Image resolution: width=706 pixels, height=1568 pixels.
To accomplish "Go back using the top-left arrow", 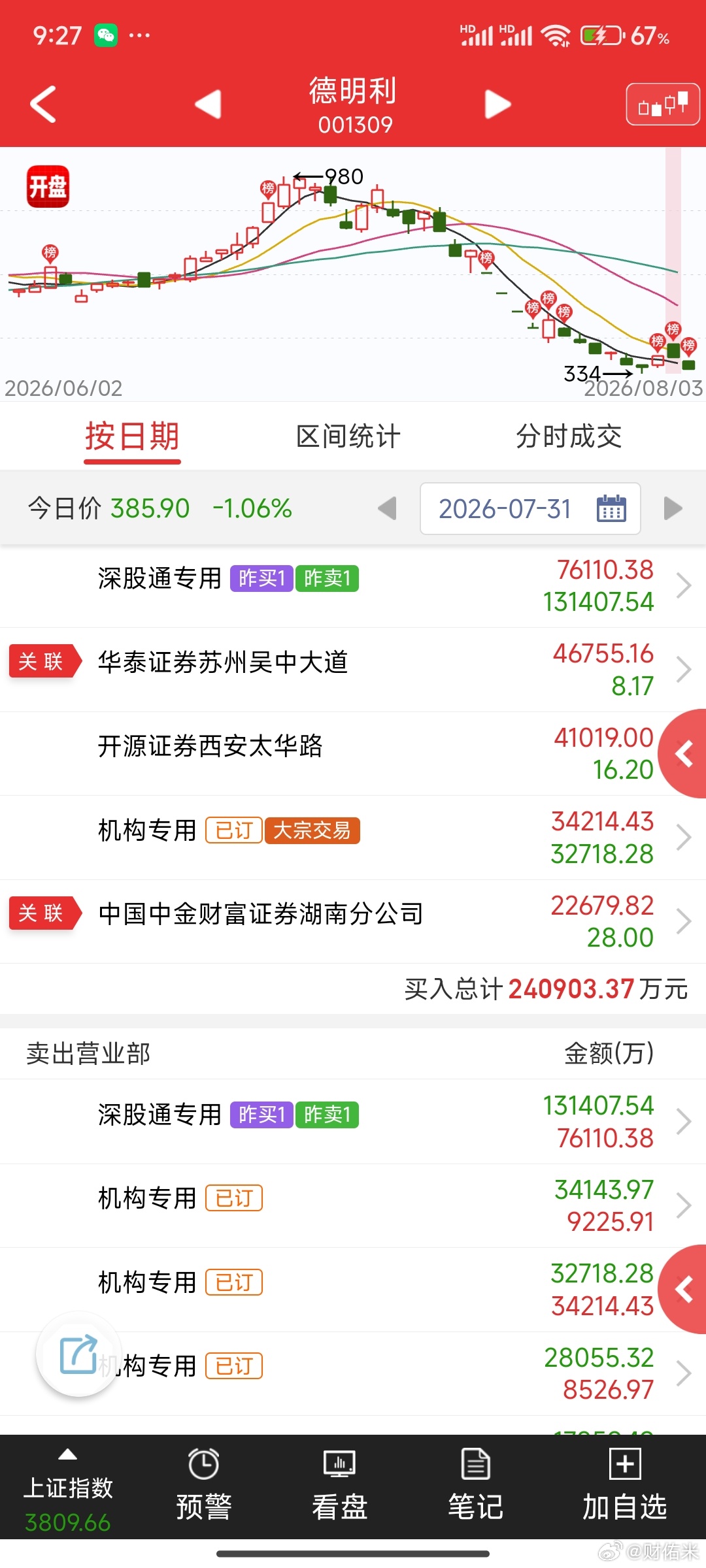I will (43, 105).
